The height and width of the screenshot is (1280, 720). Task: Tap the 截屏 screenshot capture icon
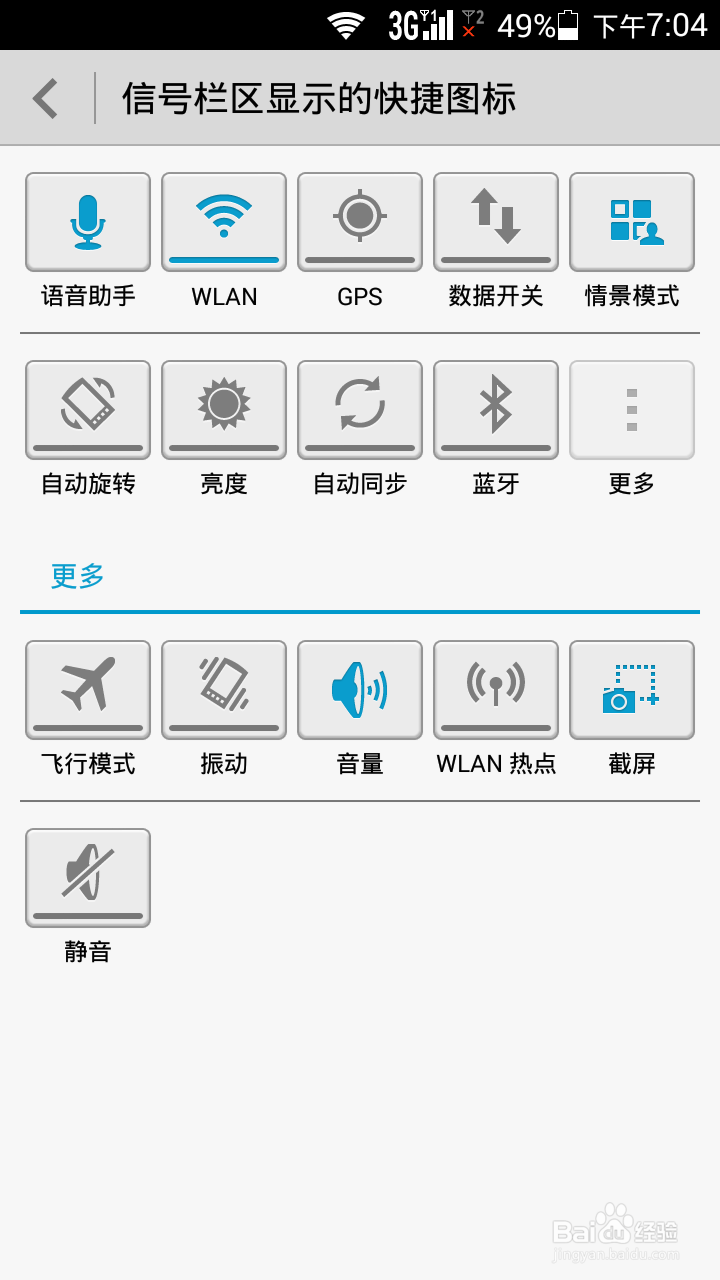632,690
